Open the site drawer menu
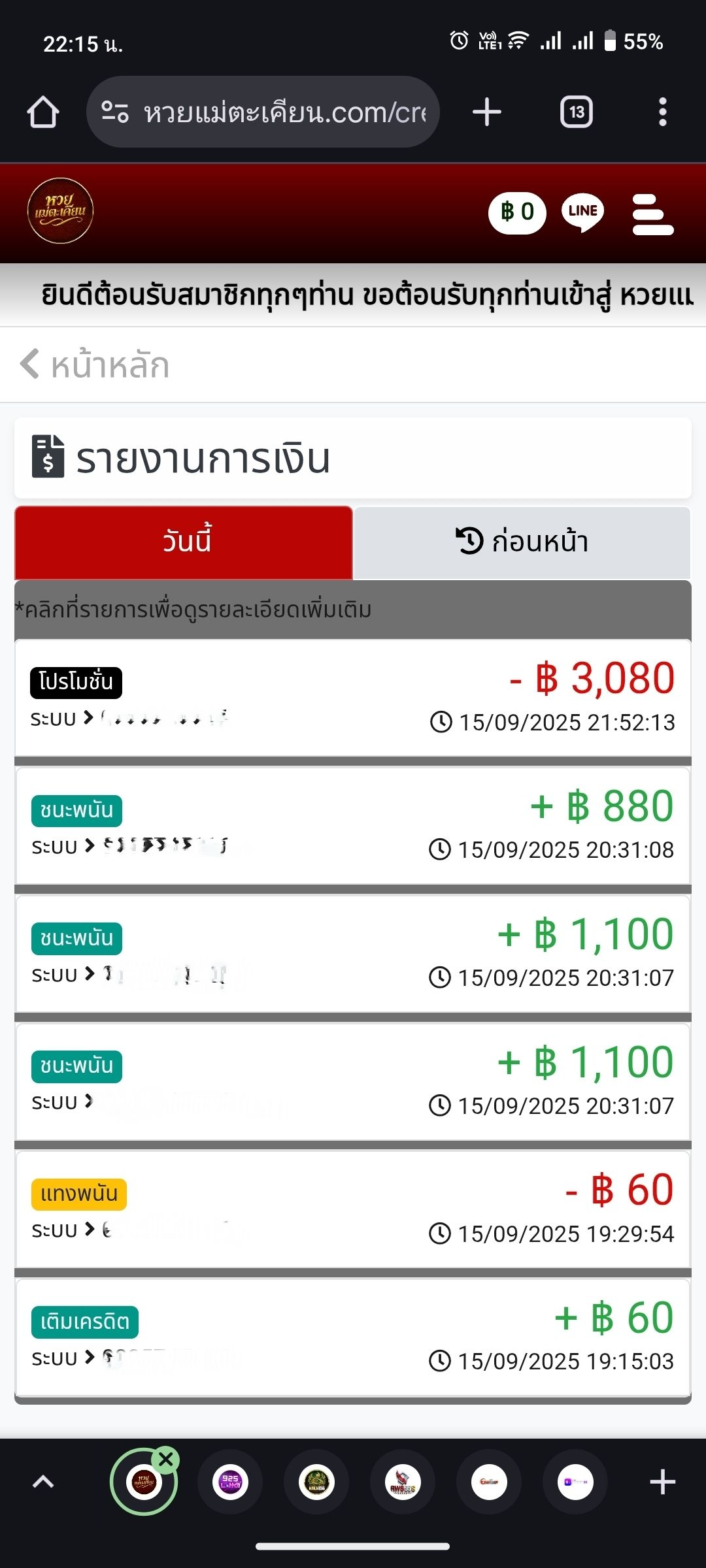706x1568 pixels. pos(652,214)
